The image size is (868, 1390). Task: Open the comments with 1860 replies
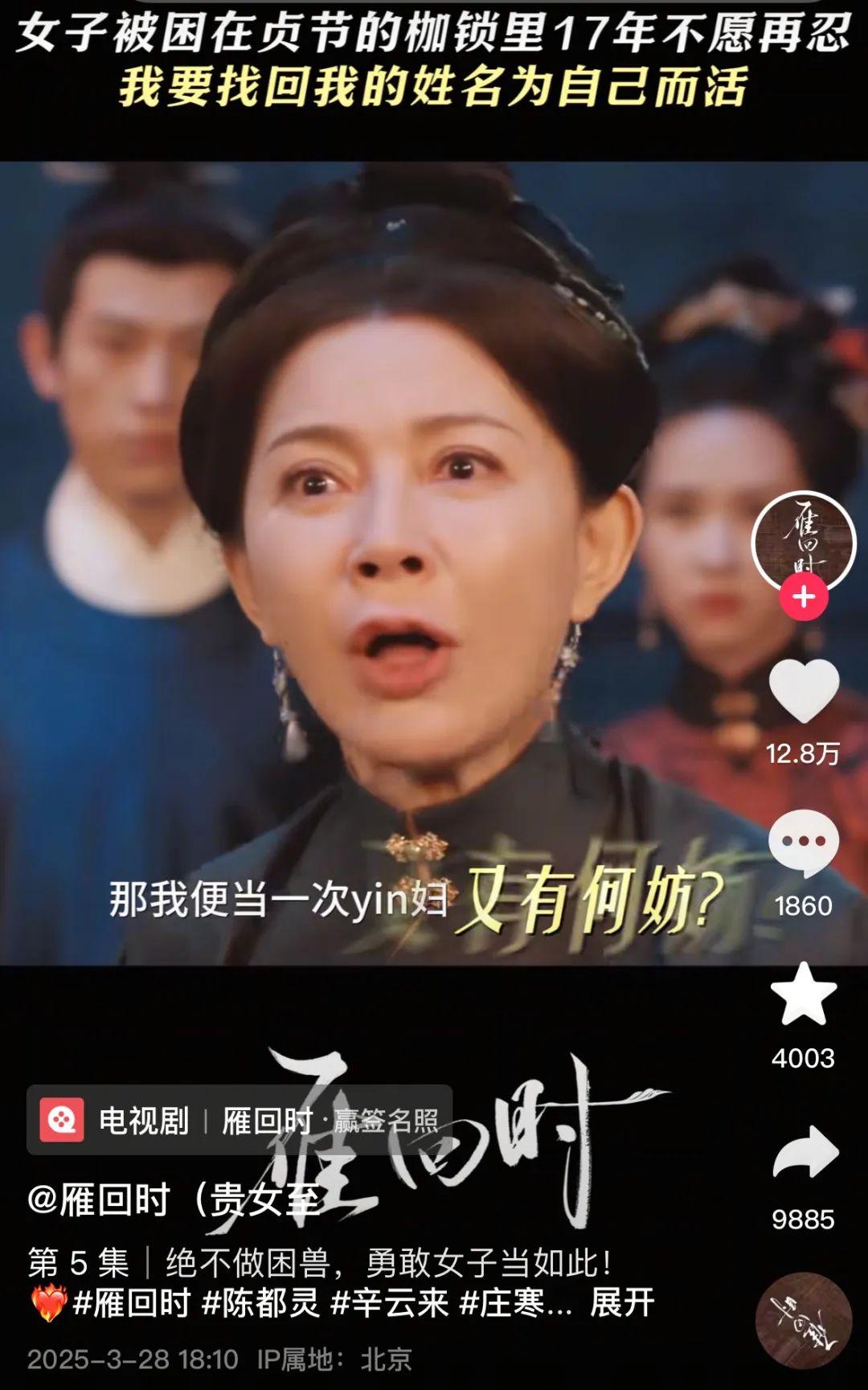pos(804,843)
